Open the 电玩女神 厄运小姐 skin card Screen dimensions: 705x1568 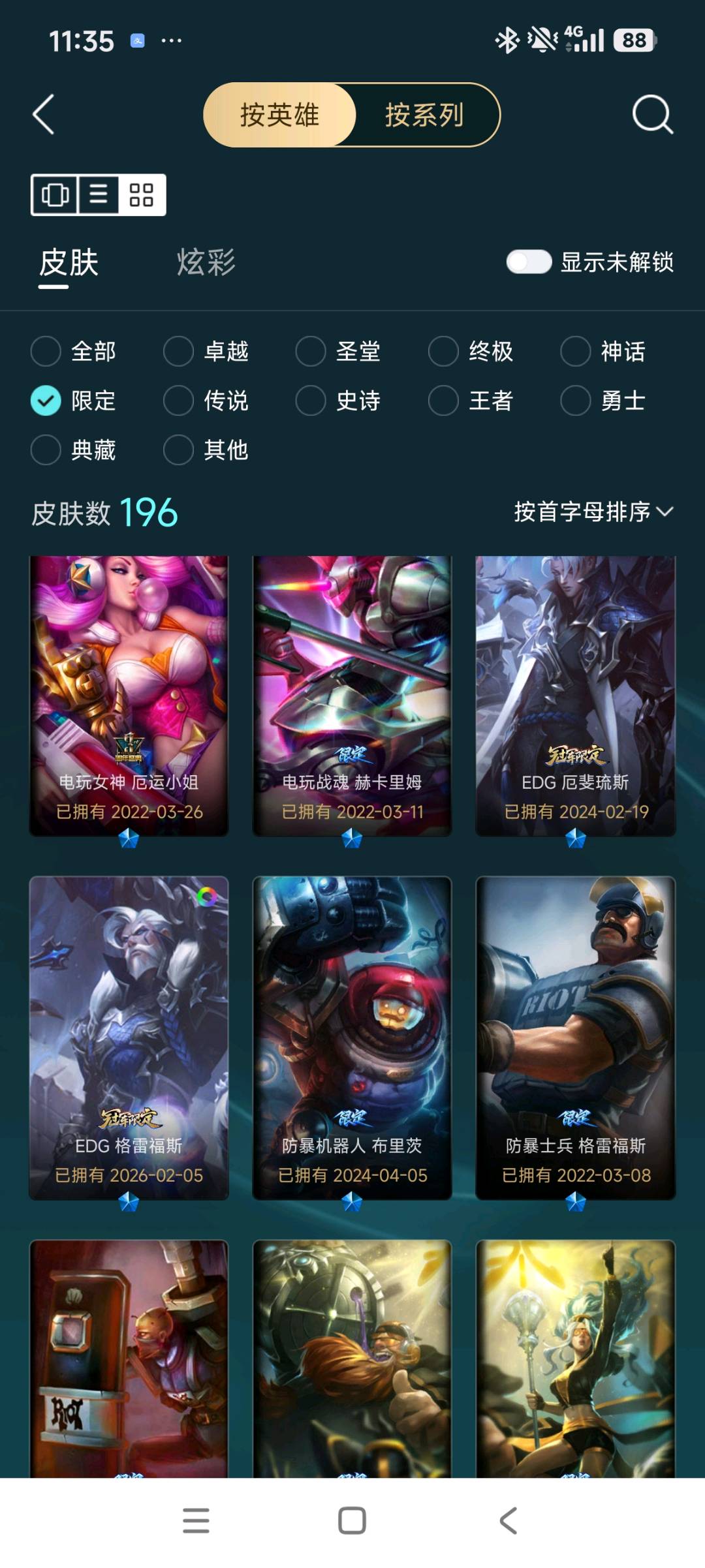coord(129,695)
